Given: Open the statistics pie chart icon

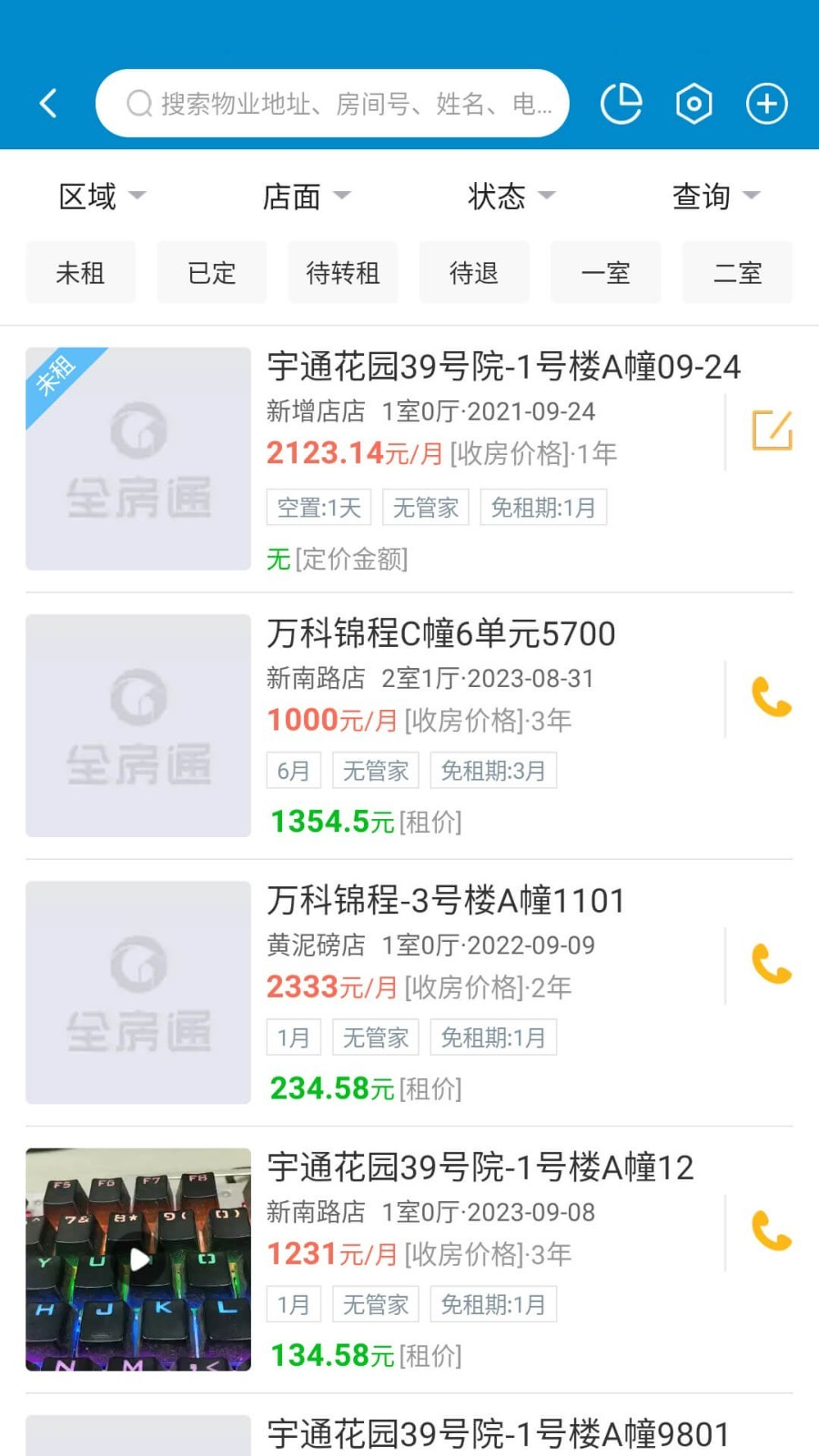Looking at the screenshot, I should click(622, 103).
